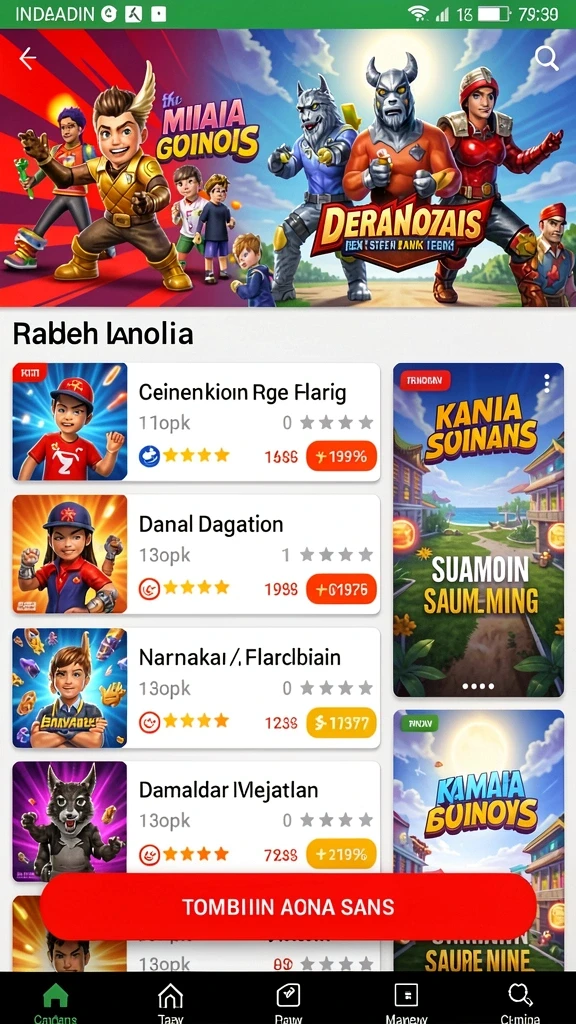Open search from the banner magnifier
576x1024 pixels.
coord(547,59)
